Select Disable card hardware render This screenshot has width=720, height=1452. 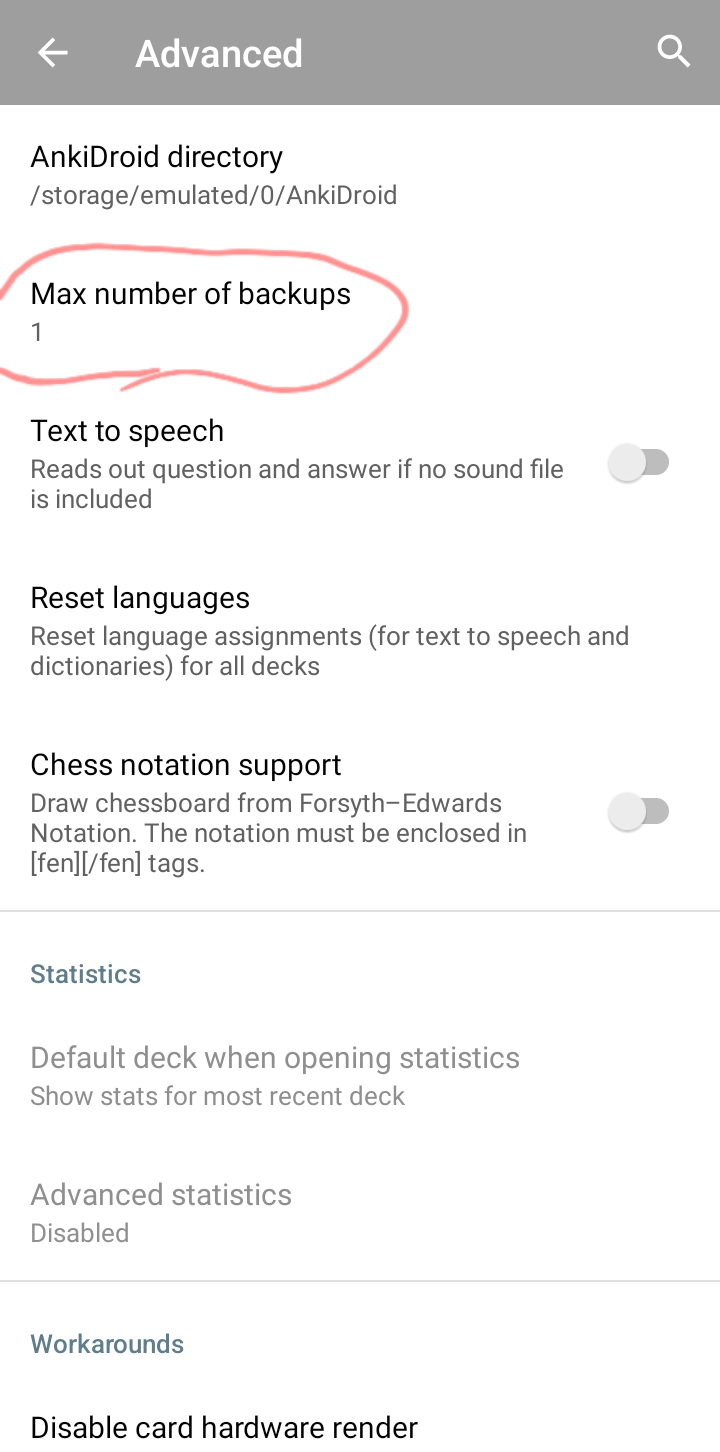tap(224, 1427)
